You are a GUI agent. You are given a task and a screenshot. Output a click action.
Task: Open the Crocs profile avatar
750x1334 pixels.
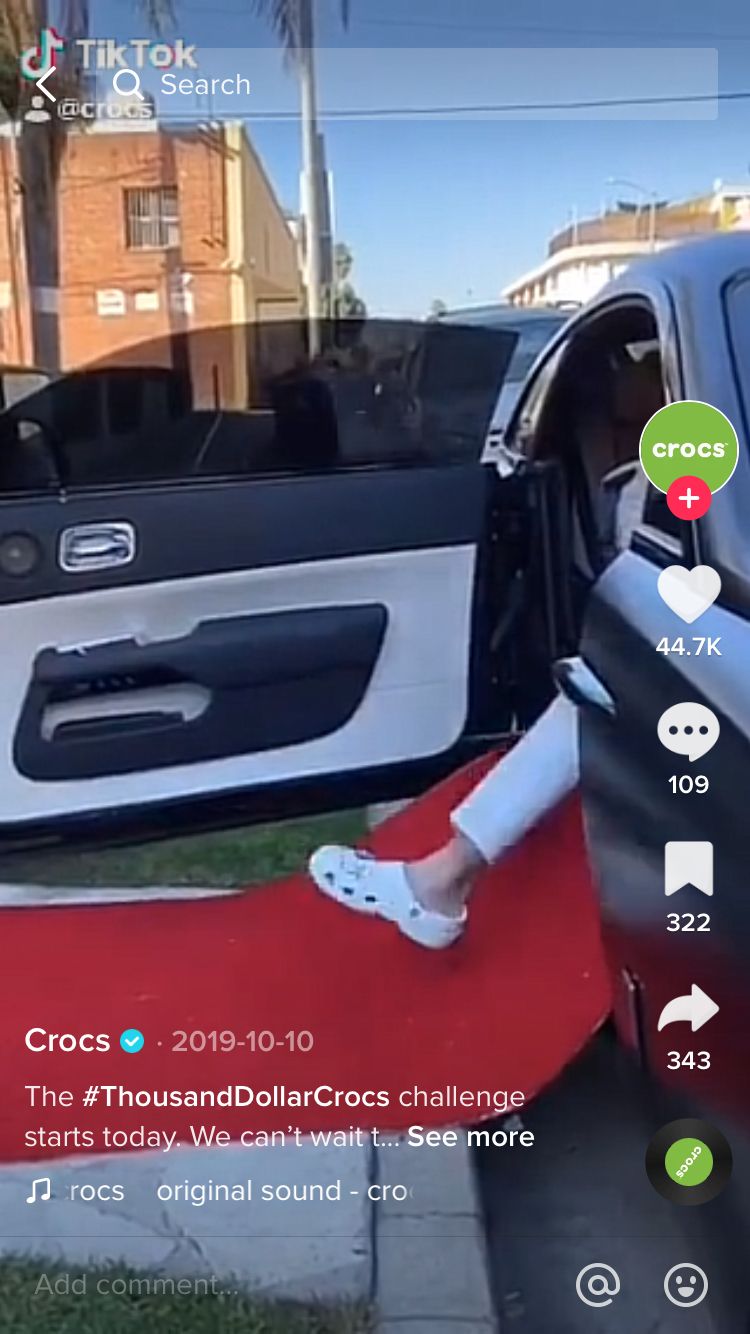[688, 450]
